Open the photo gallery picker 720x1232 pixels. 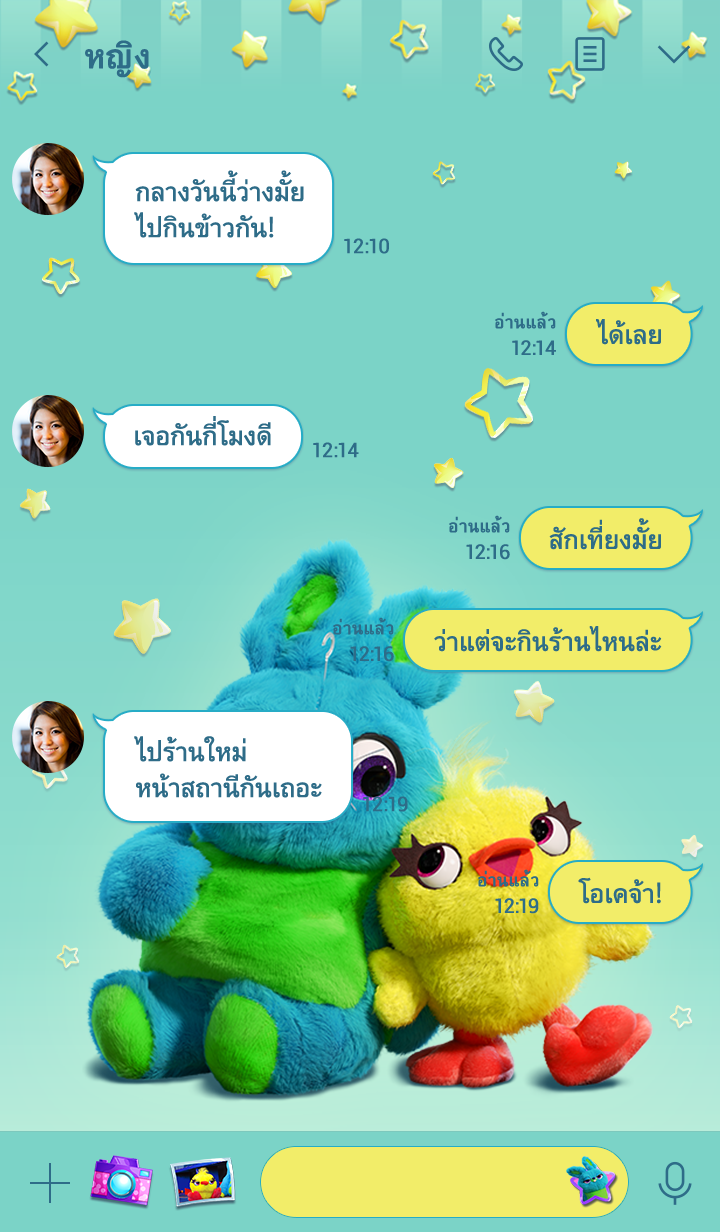pyautogui.click(x=203, y=1182)
